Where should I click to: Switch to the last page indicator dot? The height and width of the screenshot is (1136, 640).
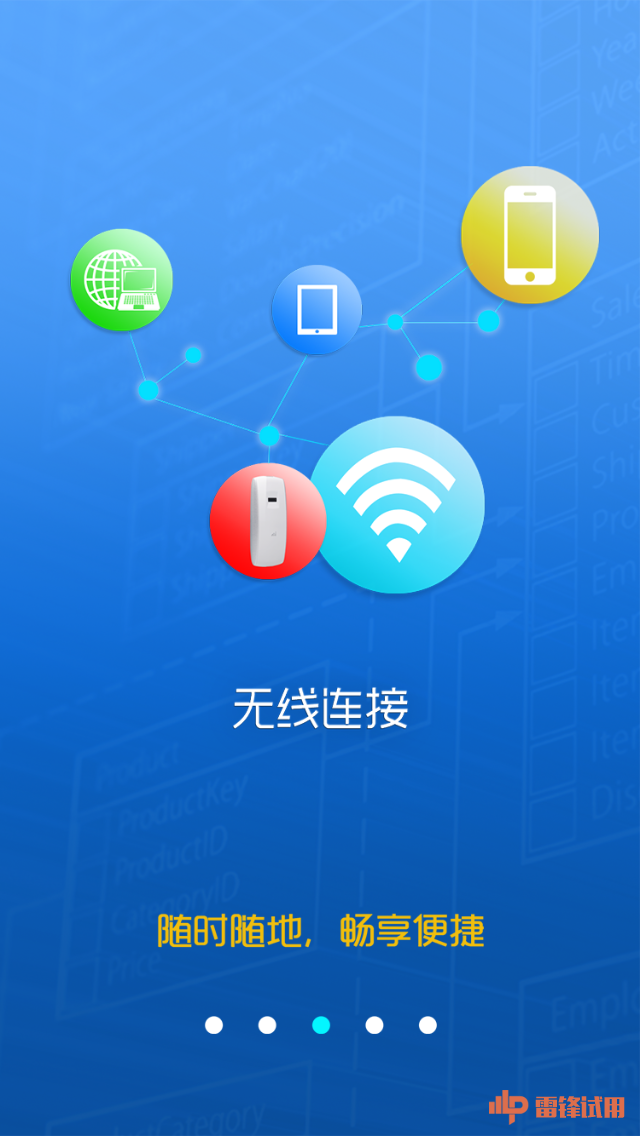(x=428, y=1024)
